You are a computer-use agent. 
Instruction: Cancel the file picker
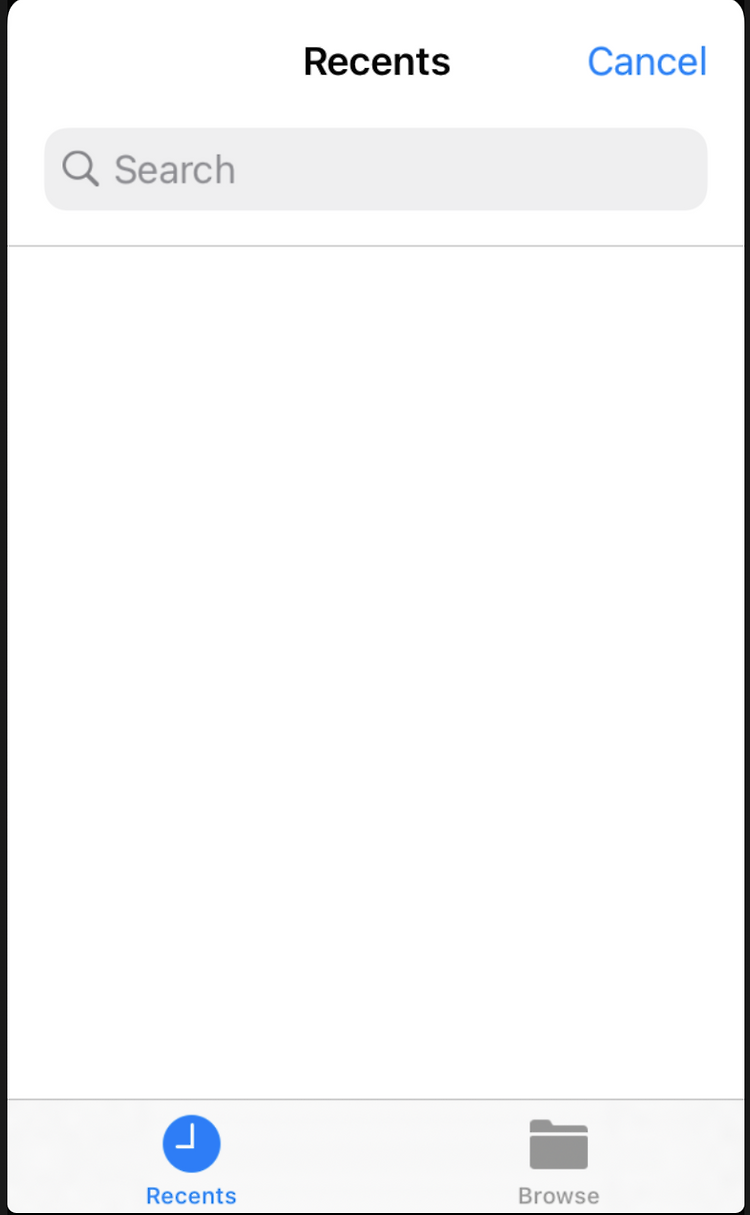point(647,62)
